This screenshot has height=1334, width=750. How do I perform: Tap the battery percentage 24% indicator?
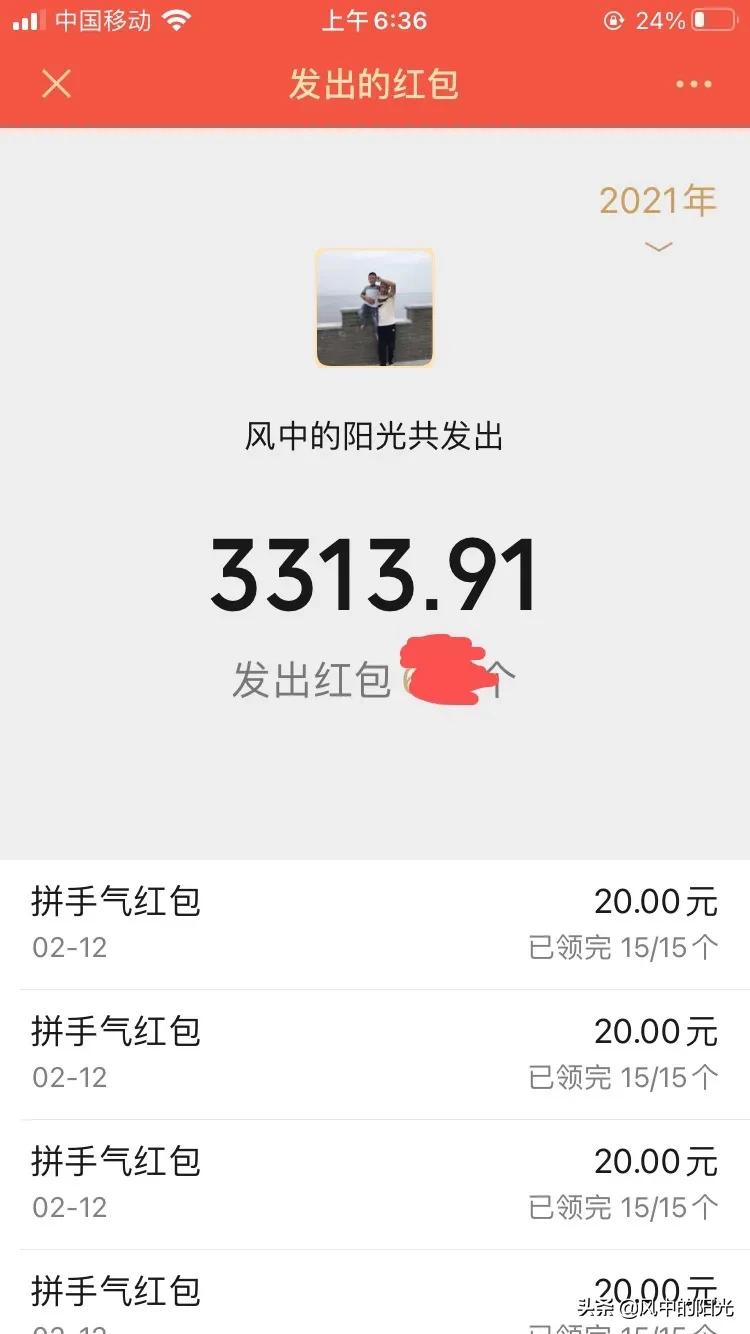(x=661, y=20)
